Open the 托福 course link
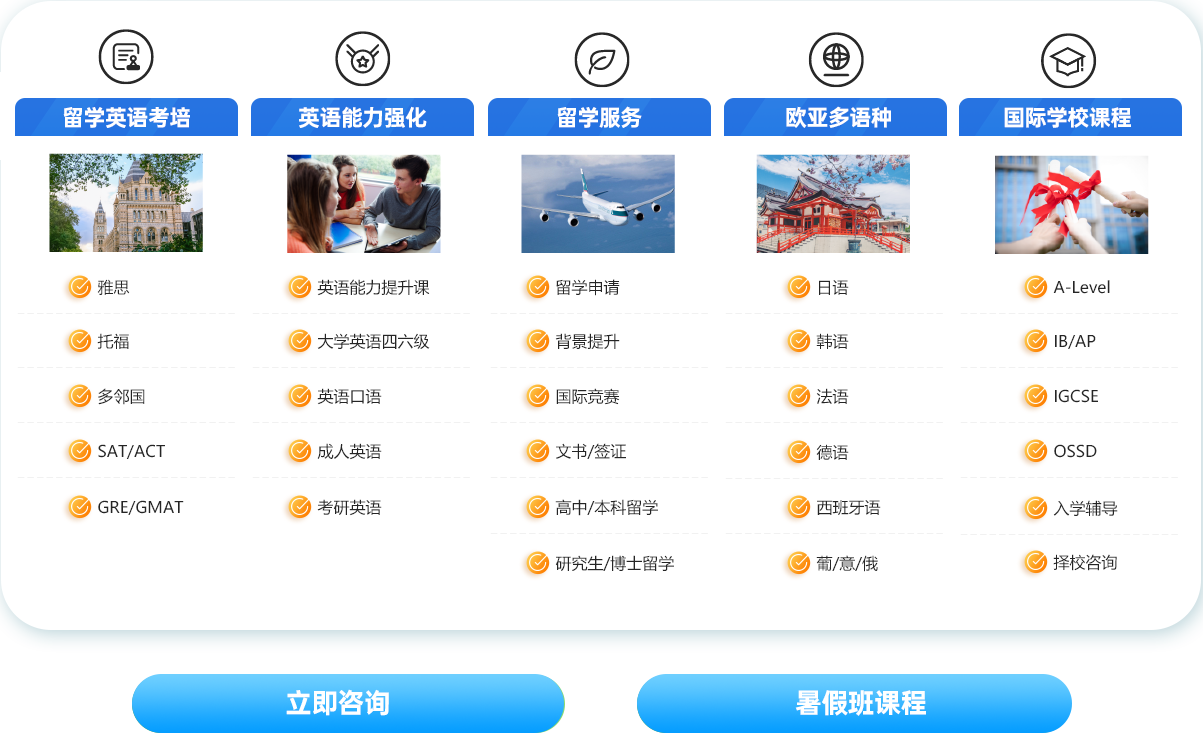This screenshot has height=748, width=1203. (113, 342)
